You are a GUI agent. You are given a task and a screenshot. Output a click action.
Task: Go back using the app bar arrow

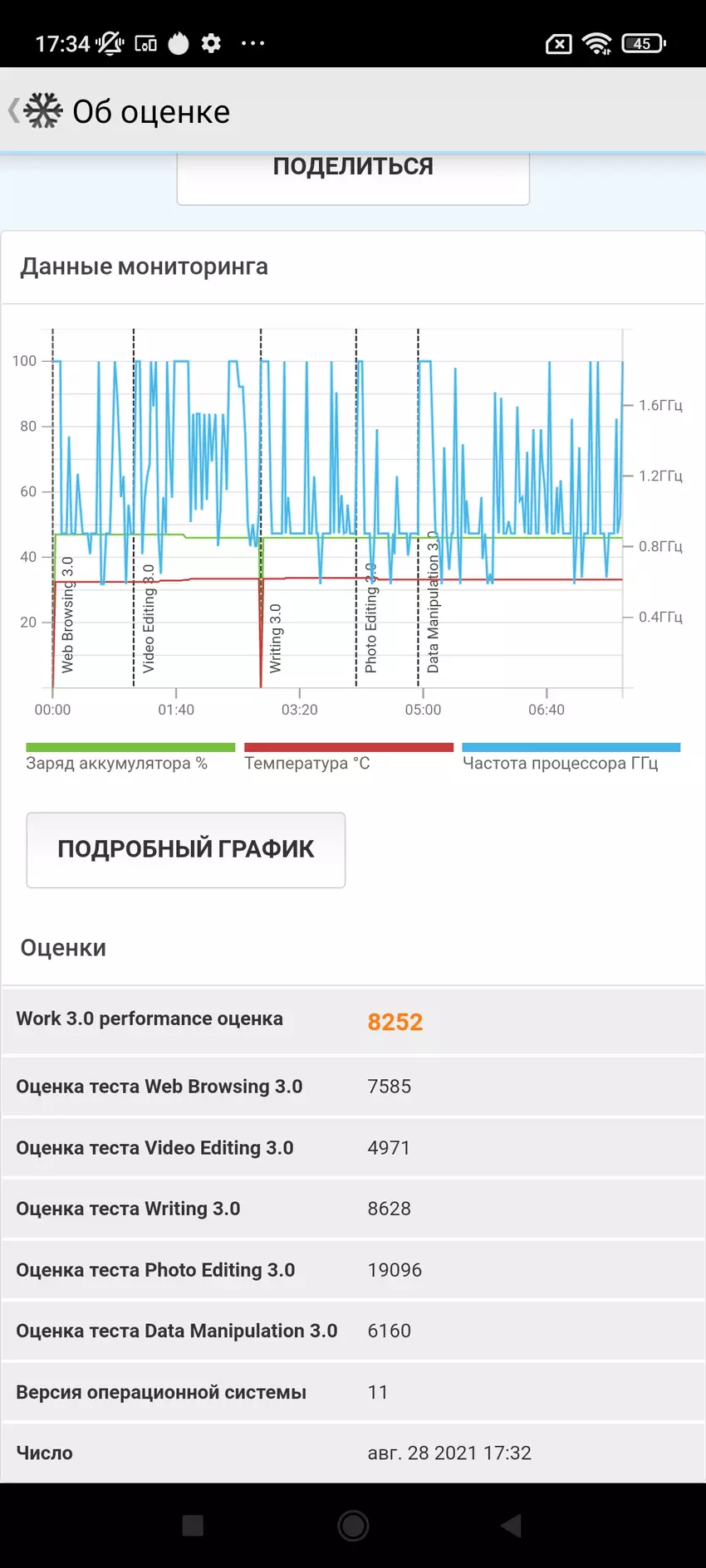(15, 110)
